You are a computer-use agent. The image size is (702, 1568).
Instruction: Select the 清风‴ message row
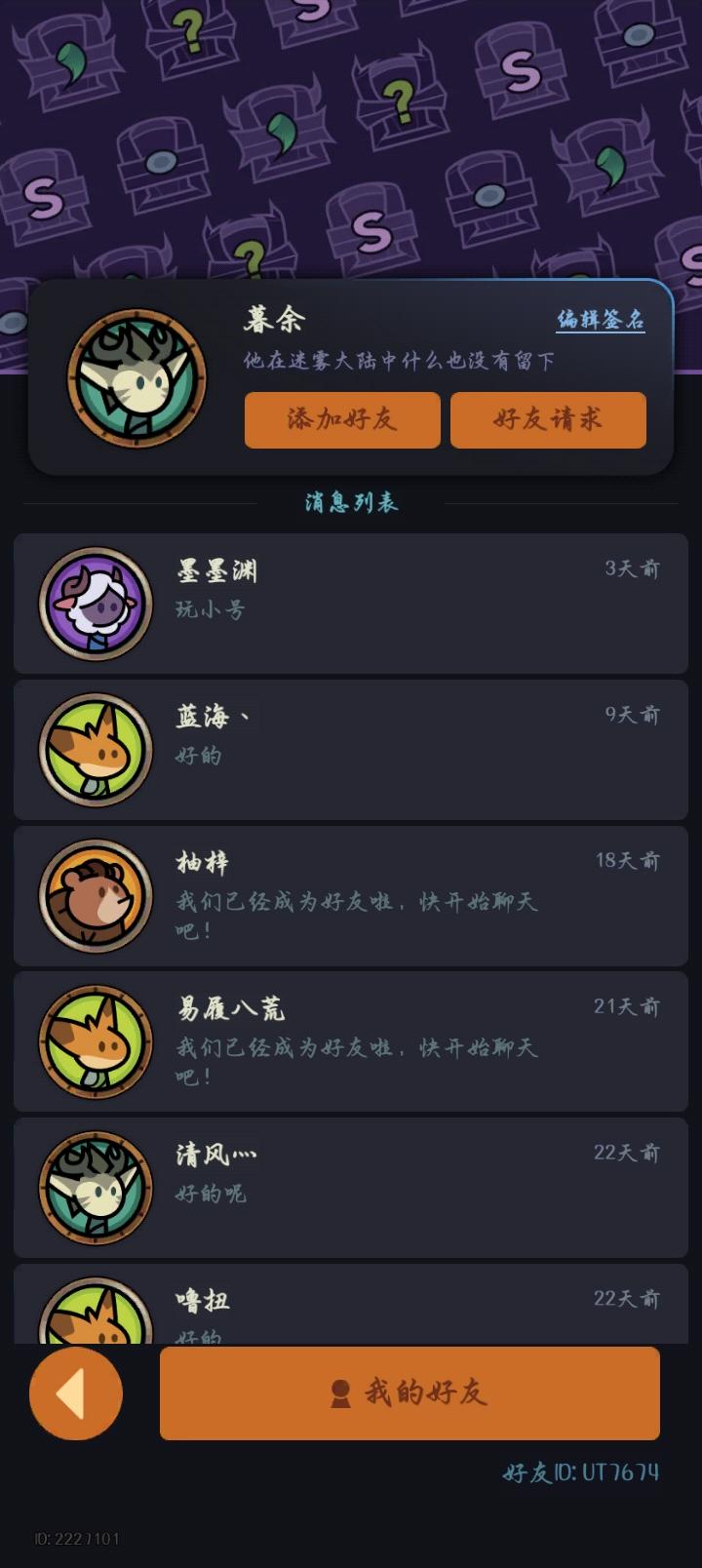click(351, 1188)
